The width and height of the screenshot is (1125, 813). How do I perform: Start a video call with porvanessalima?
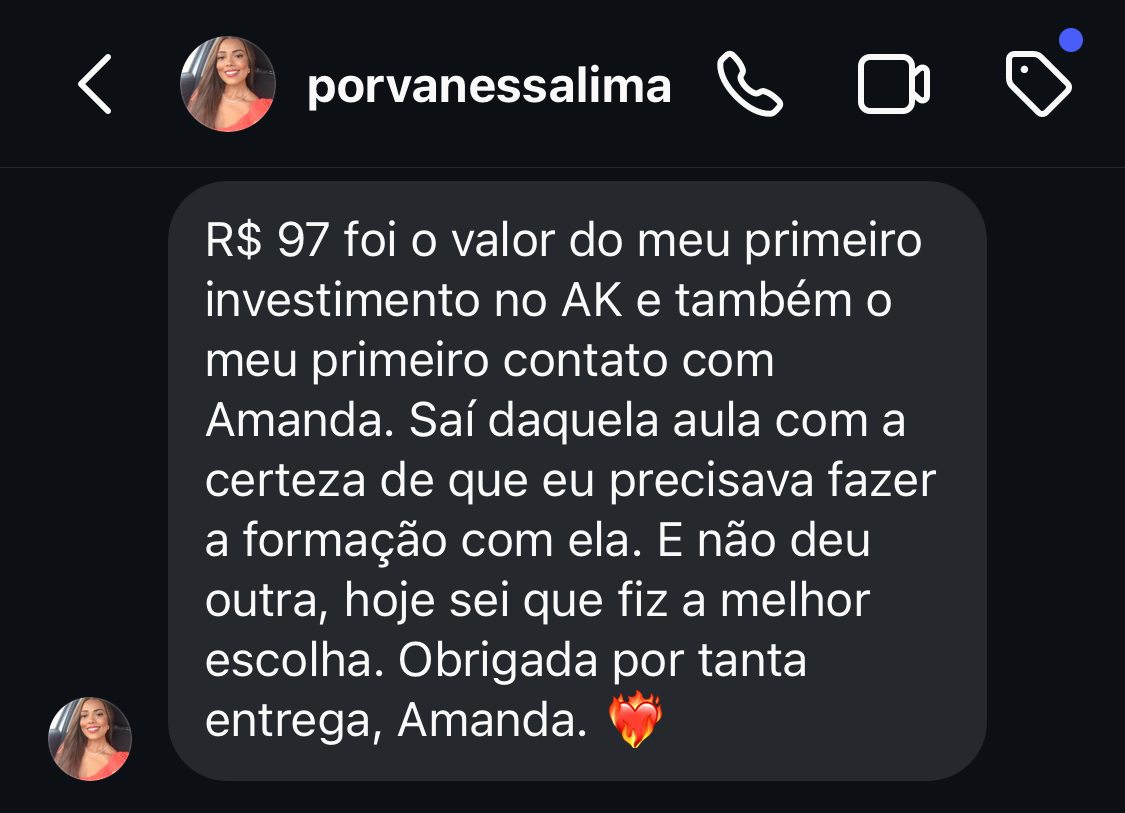click(x=893, y=86)
